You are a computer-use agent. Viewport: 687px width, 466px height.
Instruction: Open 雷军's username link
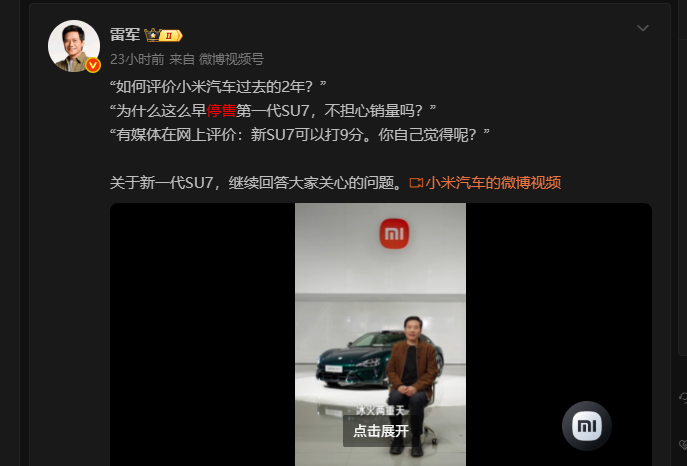[125, 35]
